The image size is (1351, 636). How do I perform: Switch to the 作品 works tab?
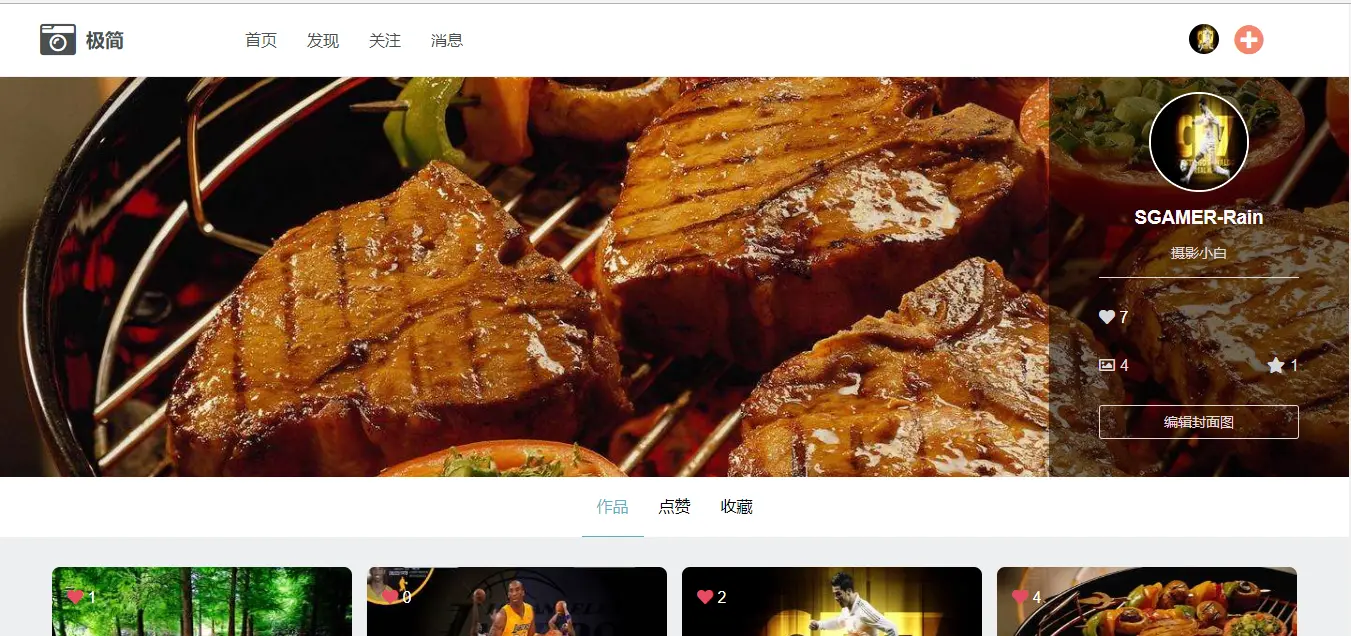pos(612,507)
